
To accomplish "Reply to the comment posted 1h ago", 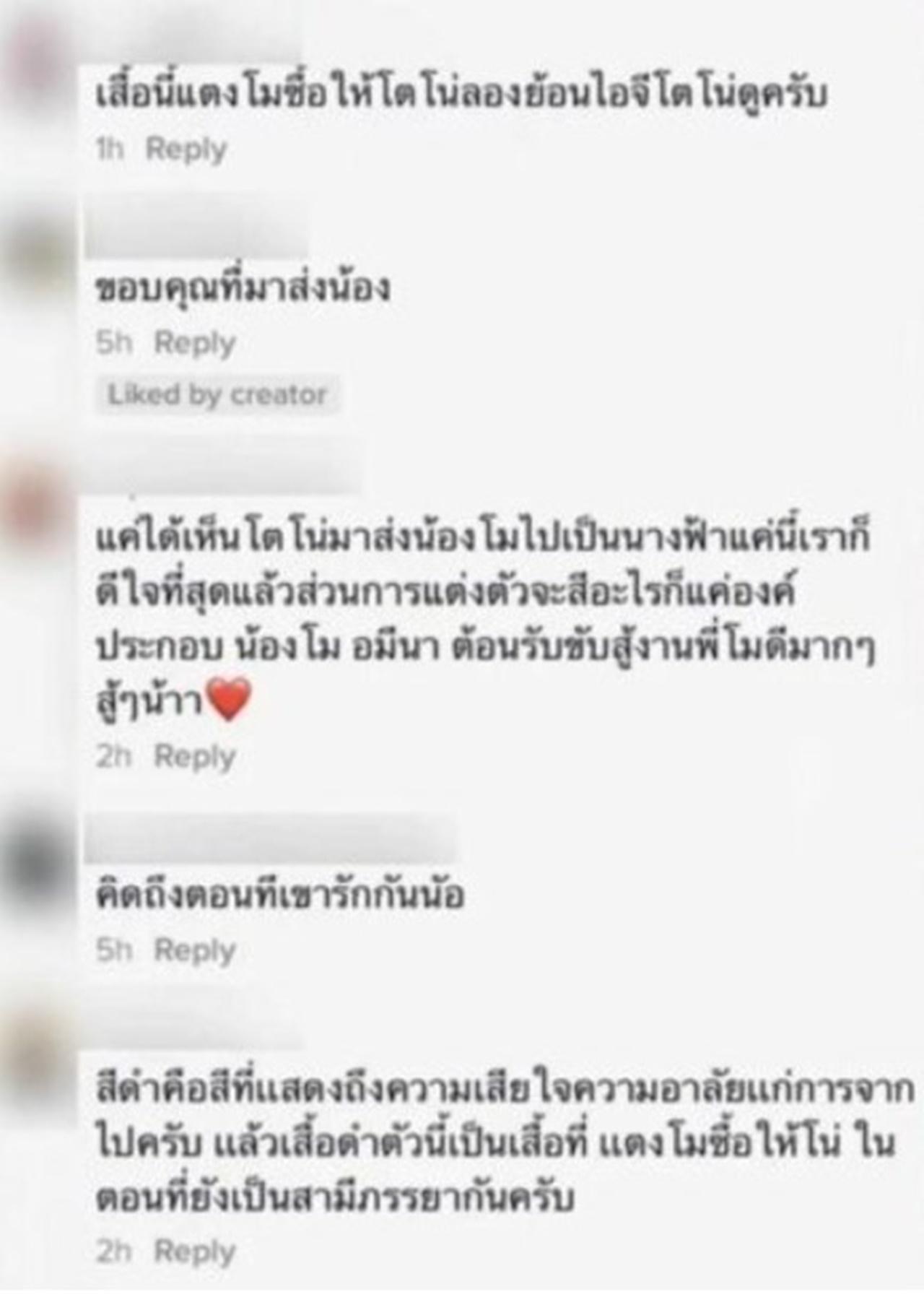I will click(186, 149).
